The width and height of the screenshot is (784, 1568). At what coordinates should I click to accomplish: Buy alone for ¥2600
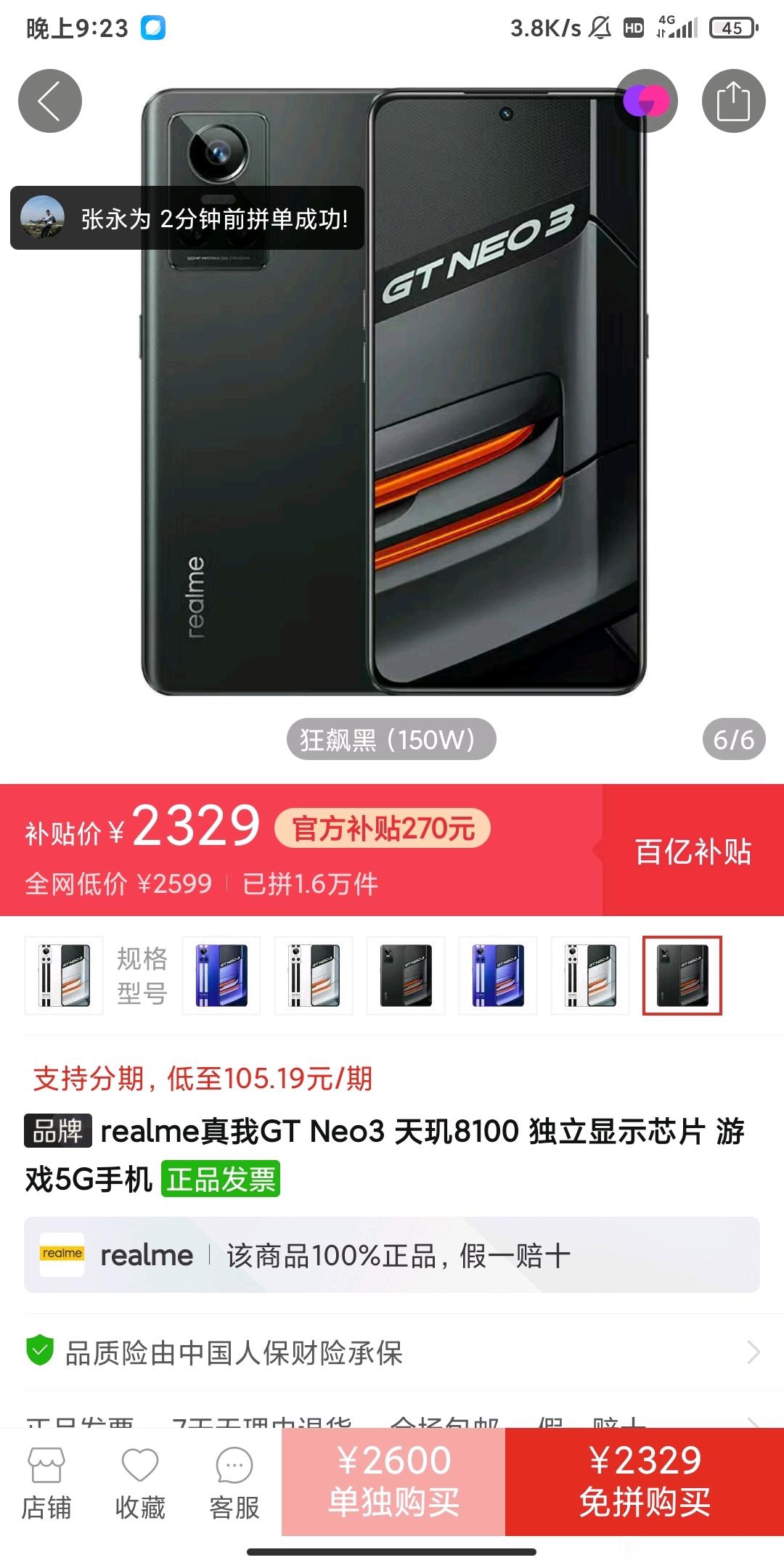pos(393,1482)
